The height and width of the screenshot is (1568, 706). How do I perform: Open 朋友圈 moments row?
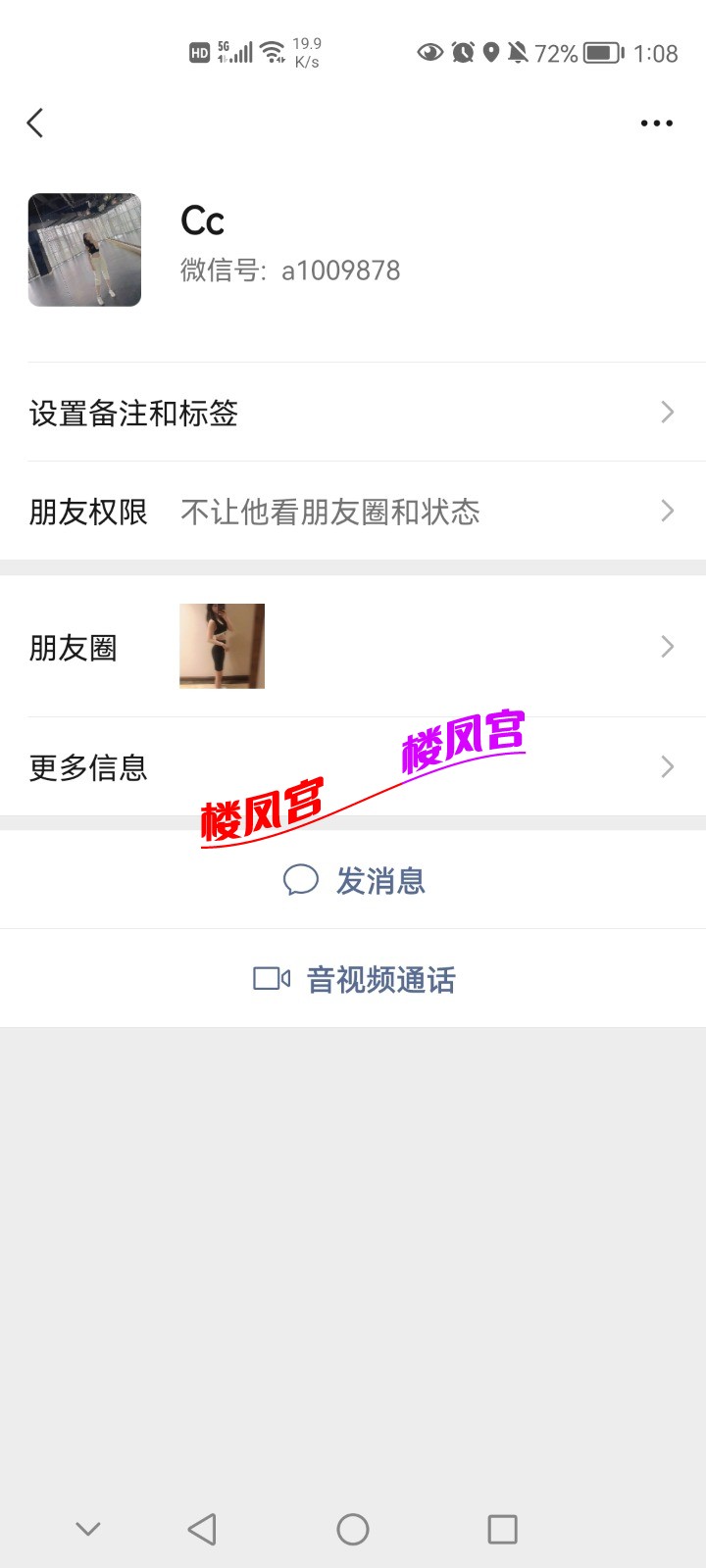tap(353, 647)
